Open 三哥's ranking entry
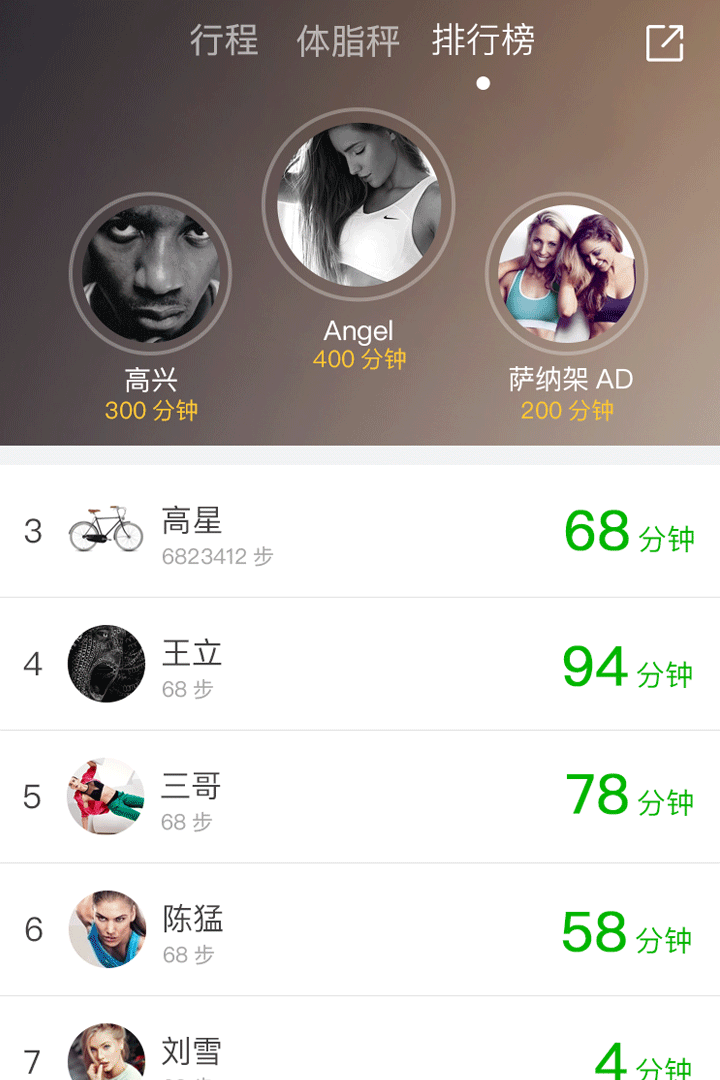The height and width of the screenshot is (1080, 720). coord(360,797)
